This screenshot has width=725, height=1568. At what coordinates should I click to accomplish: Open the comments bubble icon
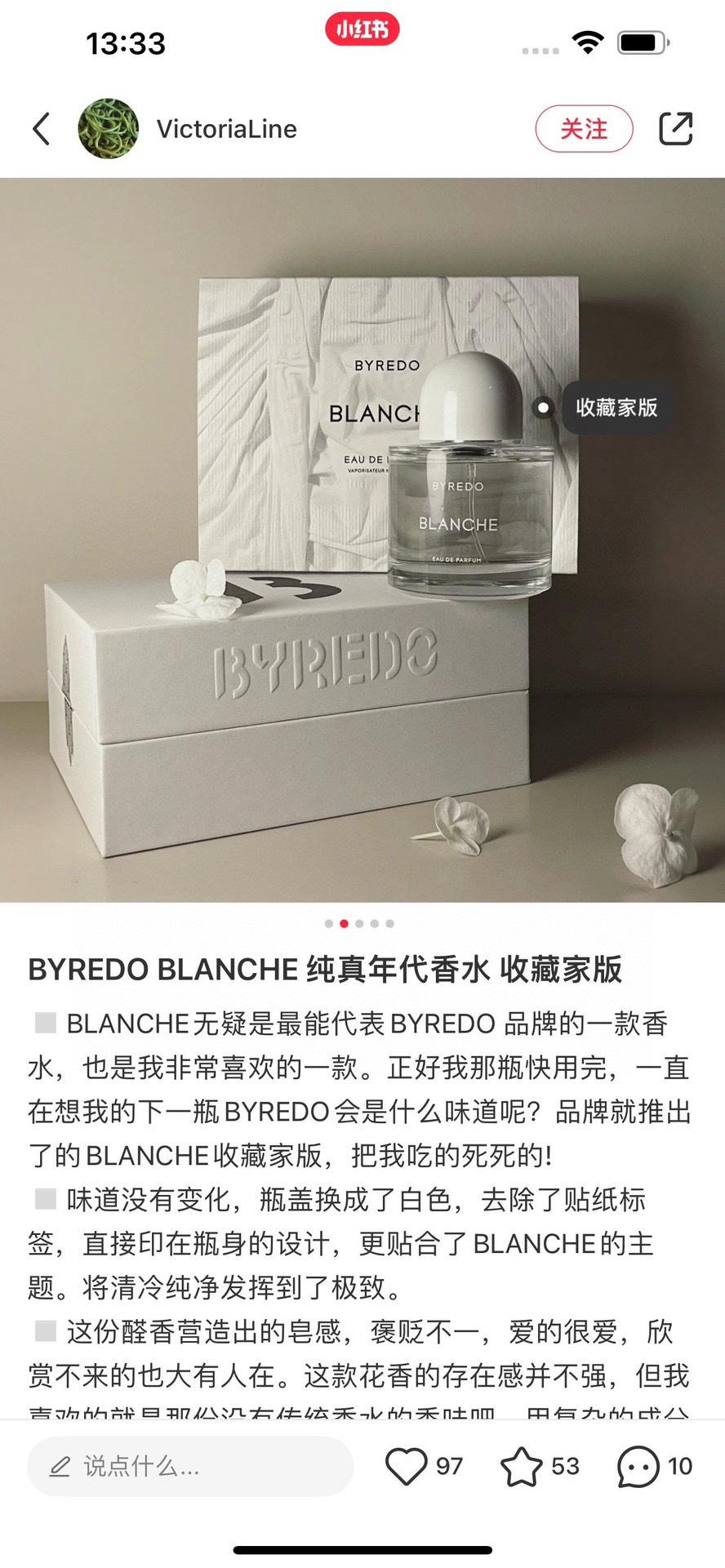[638, 1466]
